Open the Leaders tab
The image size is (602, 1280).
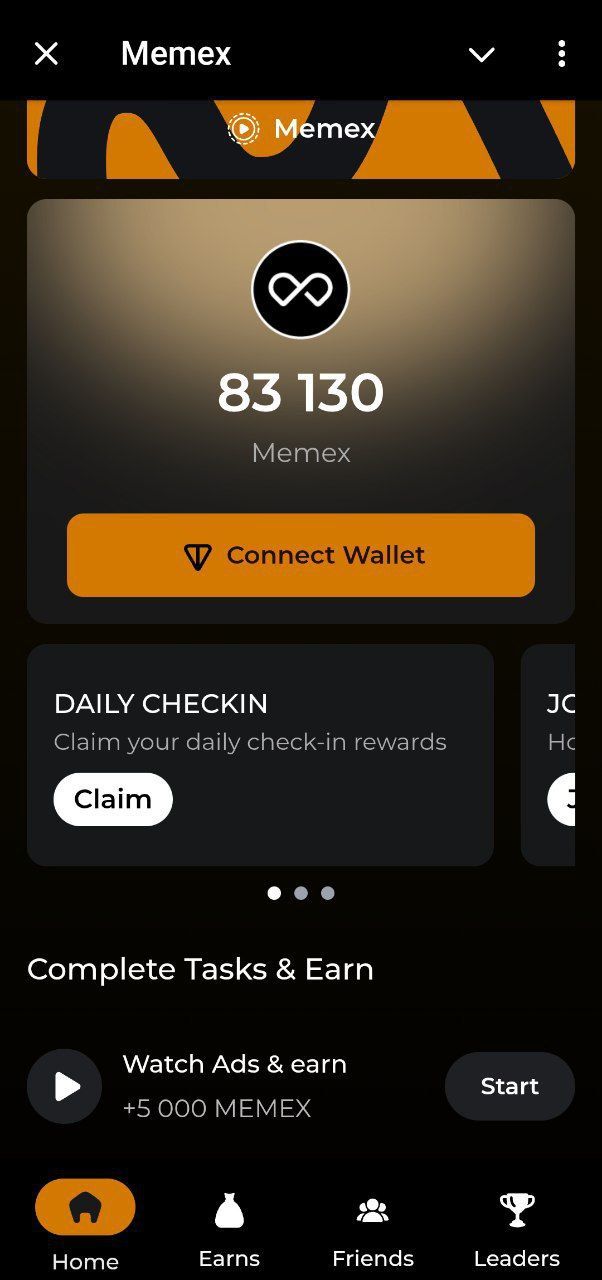pos(516,1230)
